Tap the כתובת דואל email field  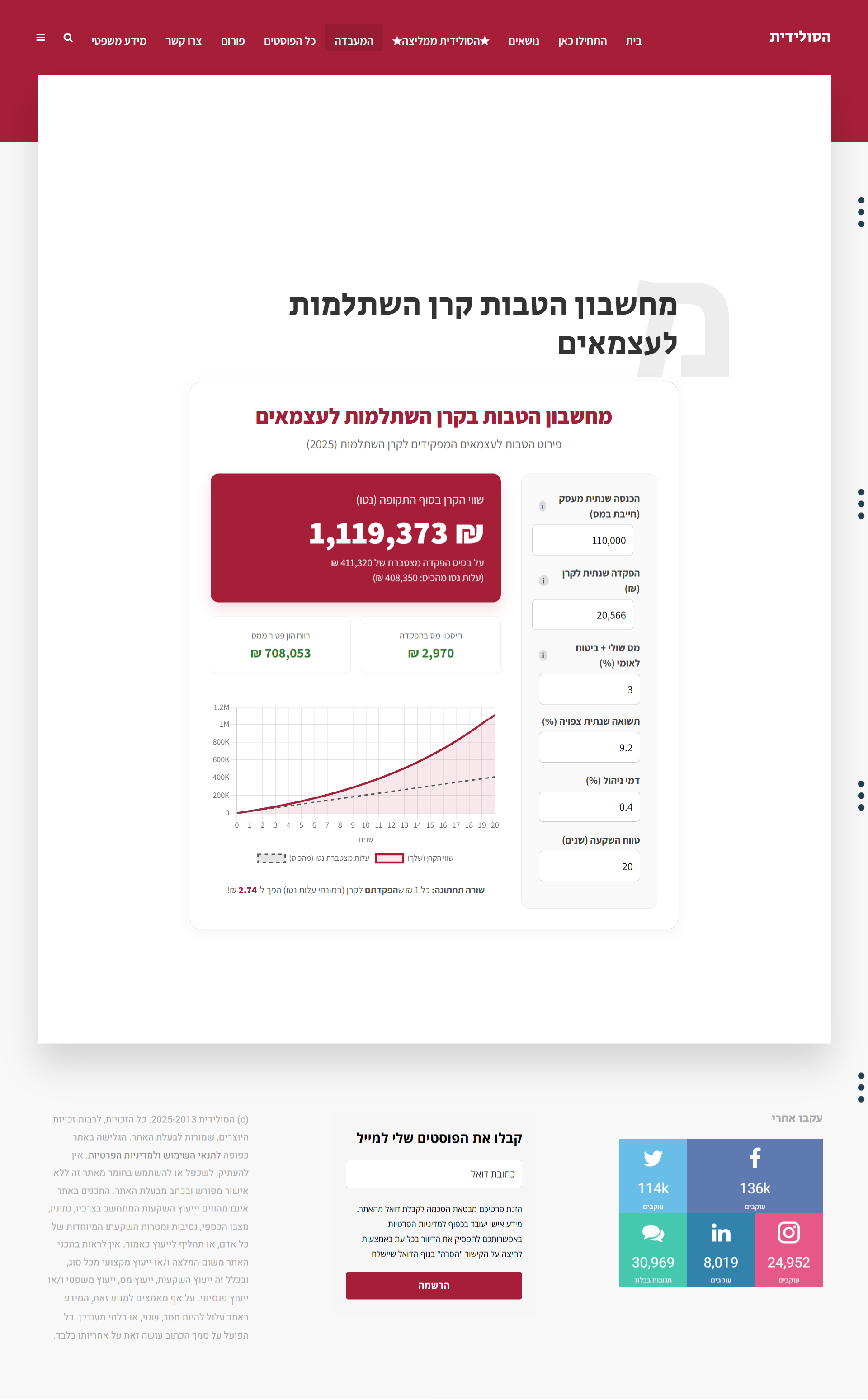(x=434, y=1174)
